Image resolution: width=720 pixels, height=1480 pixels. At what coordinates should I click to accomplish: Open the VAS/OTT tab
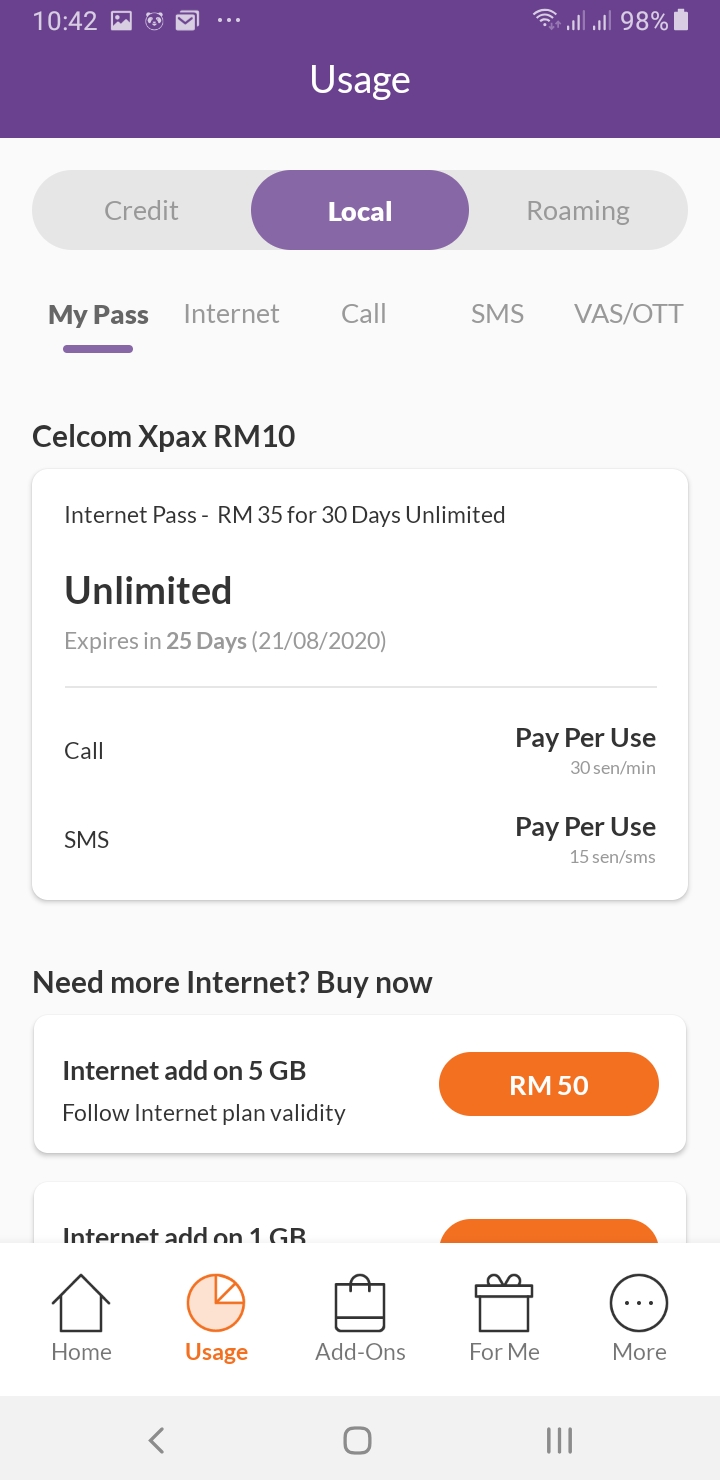628,314
